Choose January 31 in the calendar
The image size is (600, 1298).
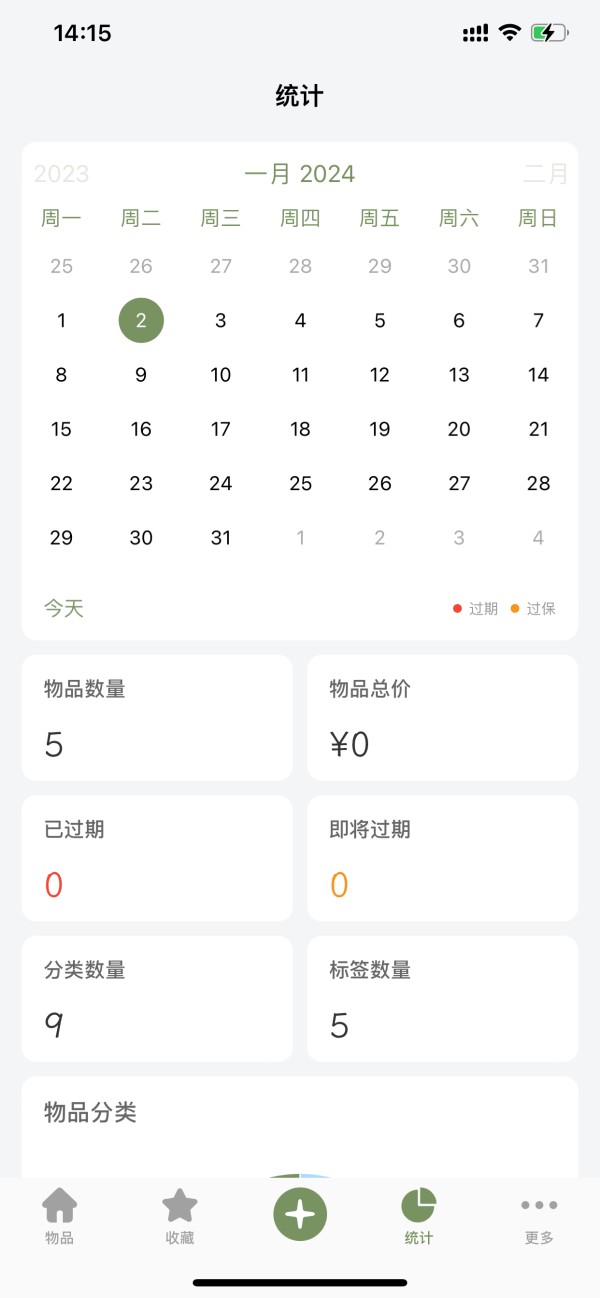[x=221, y=537]
